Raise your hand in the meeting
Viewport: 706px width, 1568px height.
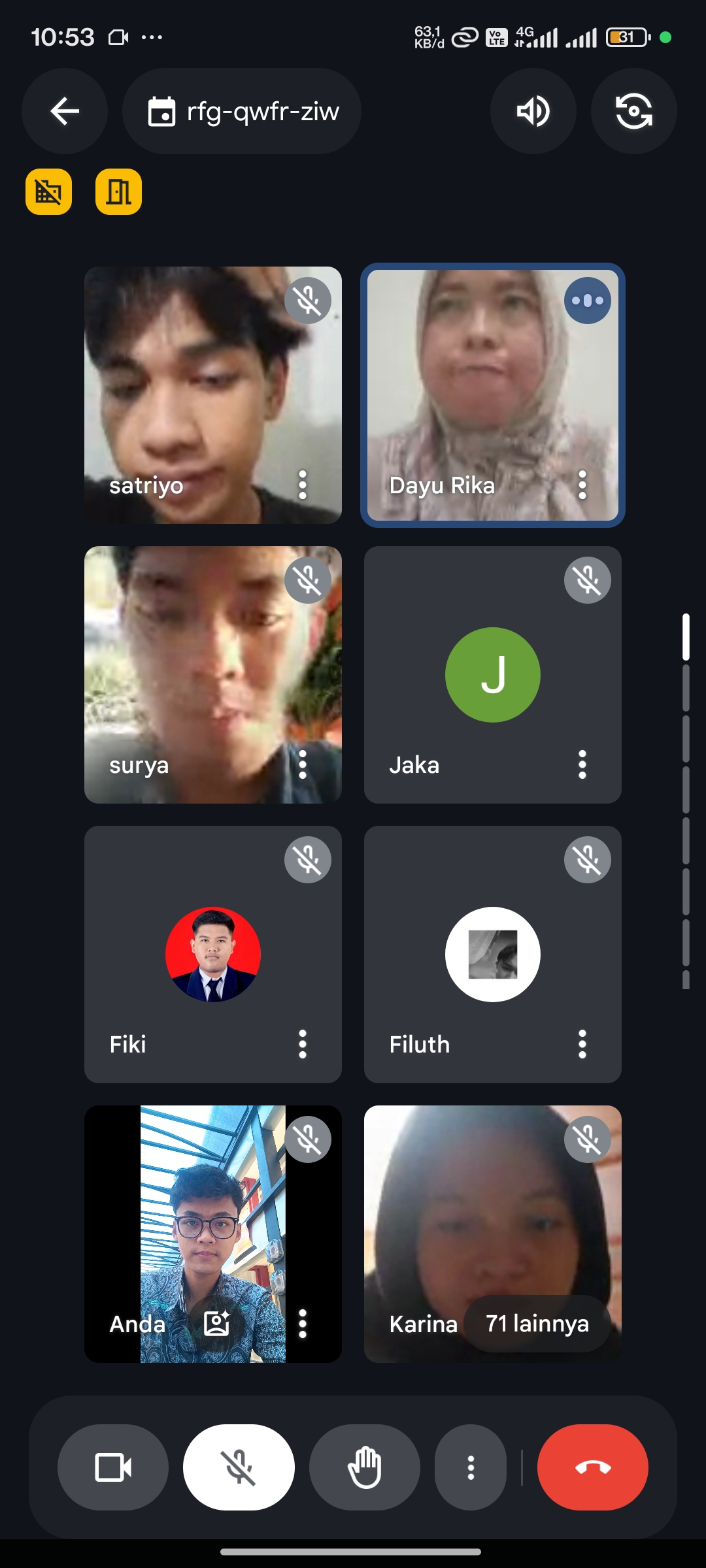click(364, 1467)
